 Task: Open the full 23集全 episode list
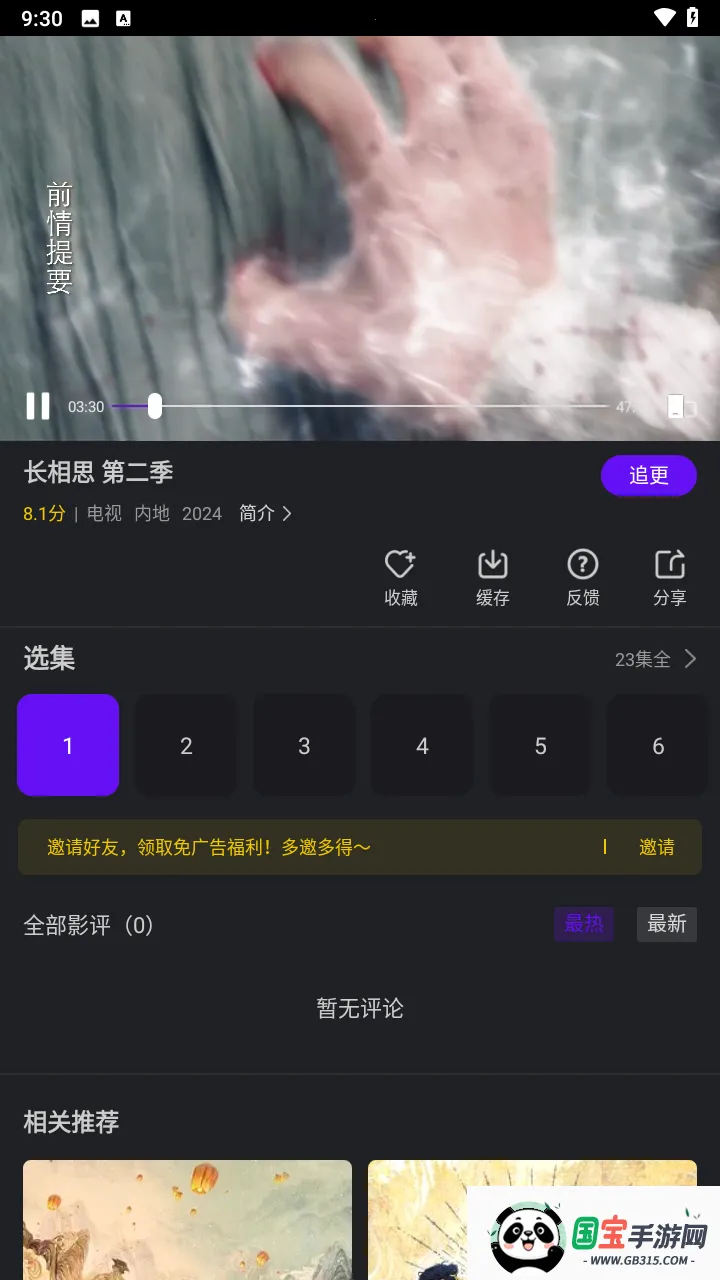(657, 658)
